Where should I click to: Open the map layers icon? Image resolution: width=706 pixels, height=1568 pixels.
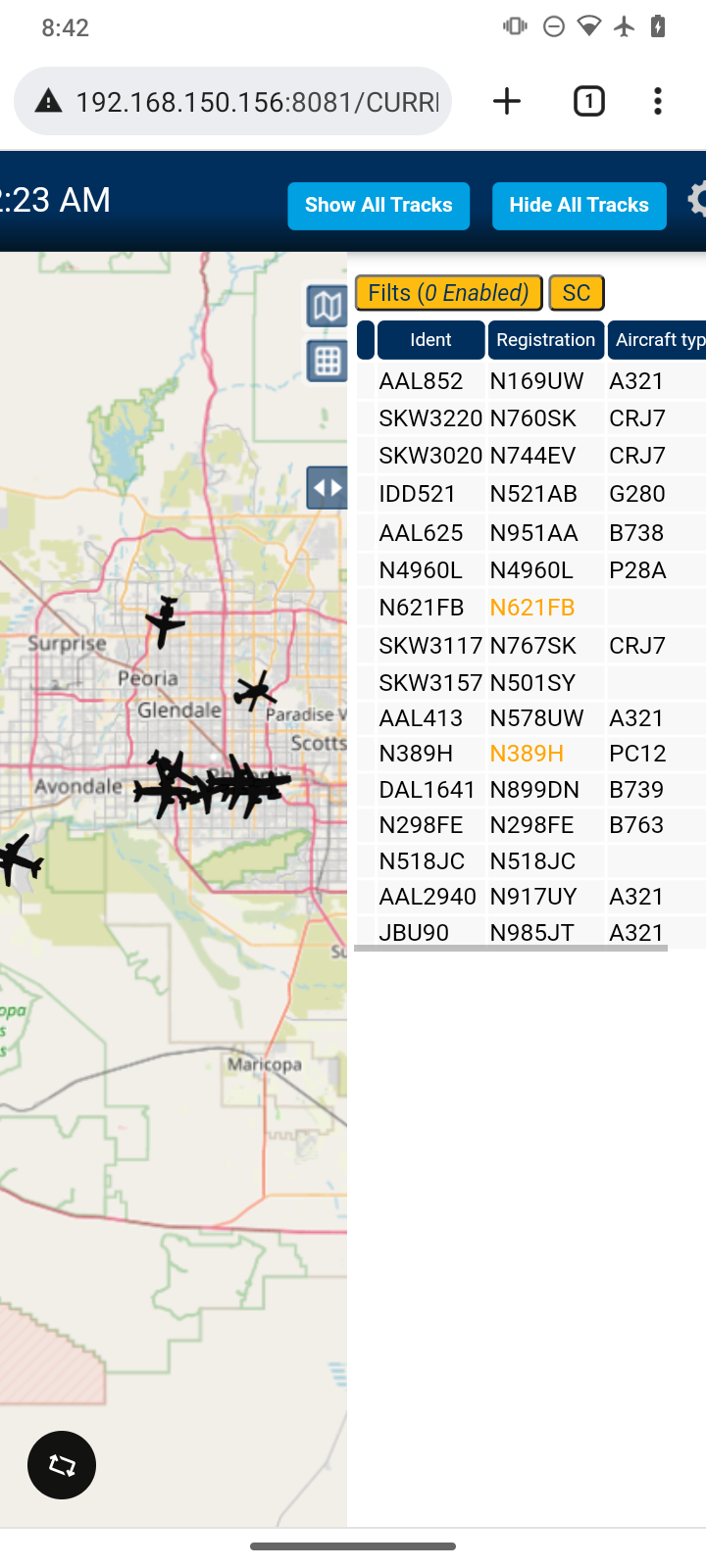(x=328, y=307)
